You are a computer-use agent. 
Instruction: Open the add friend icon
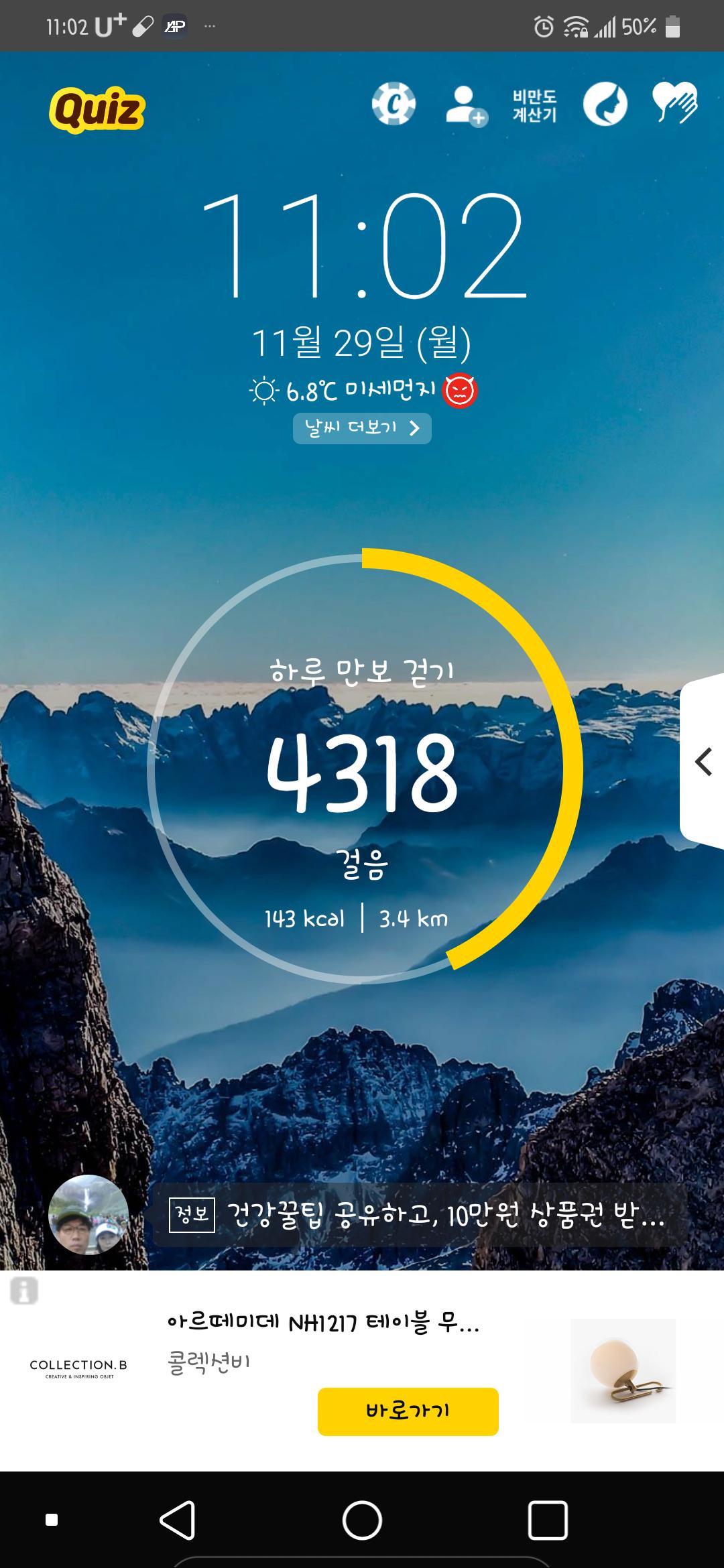click(x=466, y=106)
